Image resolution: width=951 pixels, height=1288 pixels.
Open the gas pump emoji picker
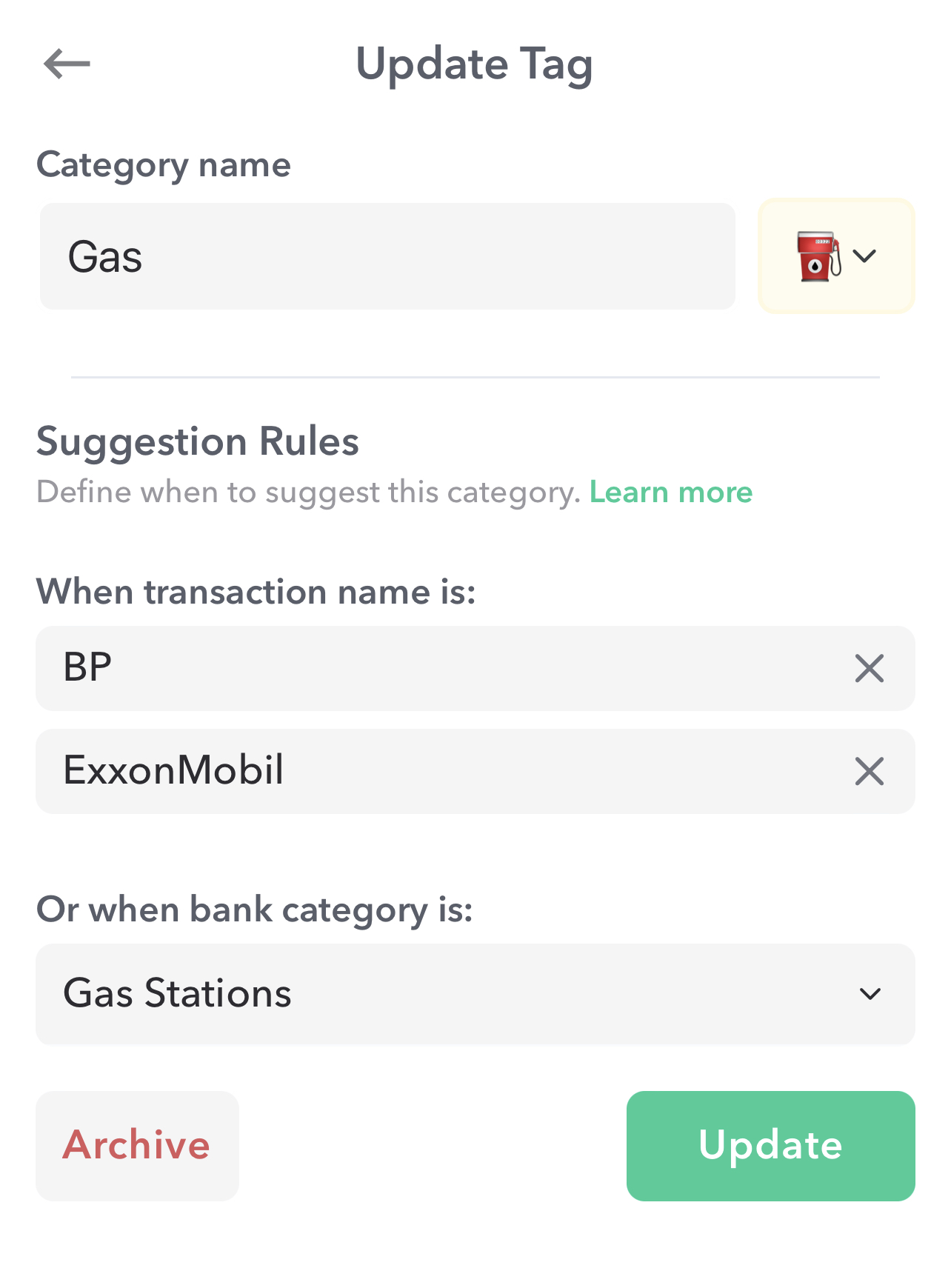(835, 255)
